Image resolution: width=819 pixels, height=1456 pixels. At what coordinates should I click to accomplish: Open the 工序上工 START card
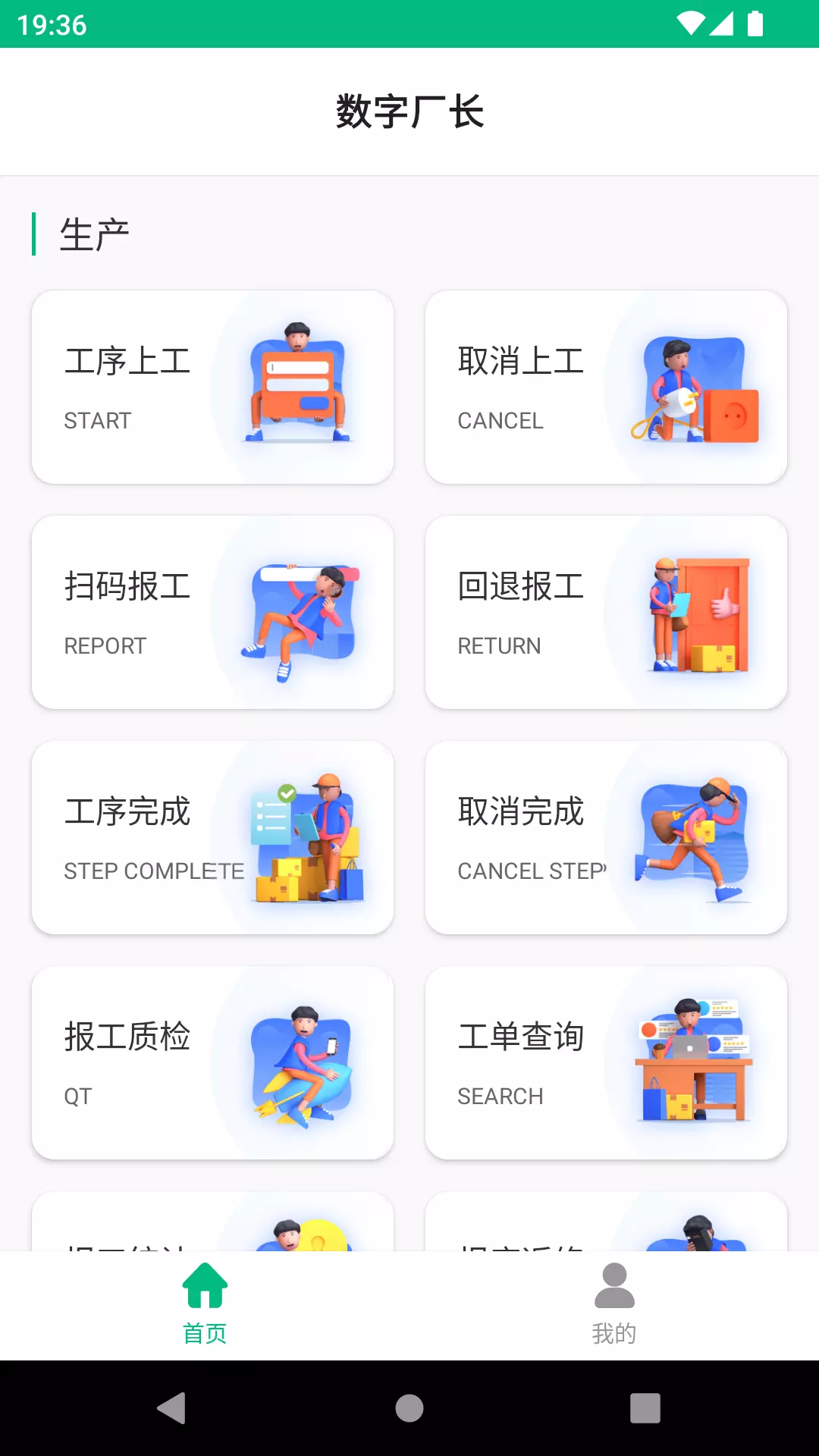(212, 387)
